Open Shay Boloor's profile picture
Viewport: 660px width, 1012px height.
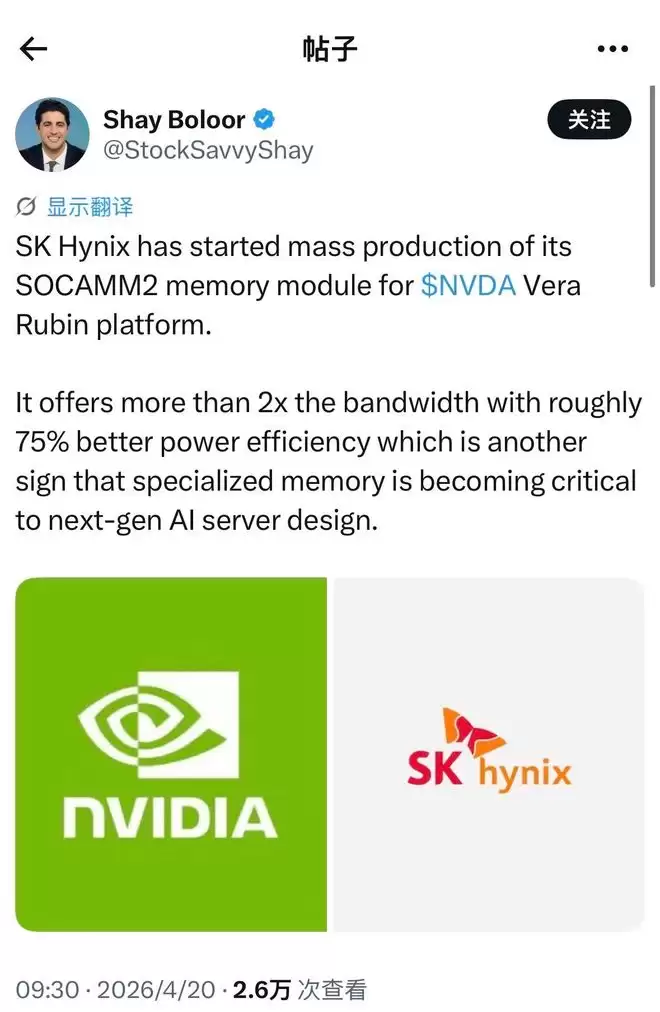click(x=52, y=135)
